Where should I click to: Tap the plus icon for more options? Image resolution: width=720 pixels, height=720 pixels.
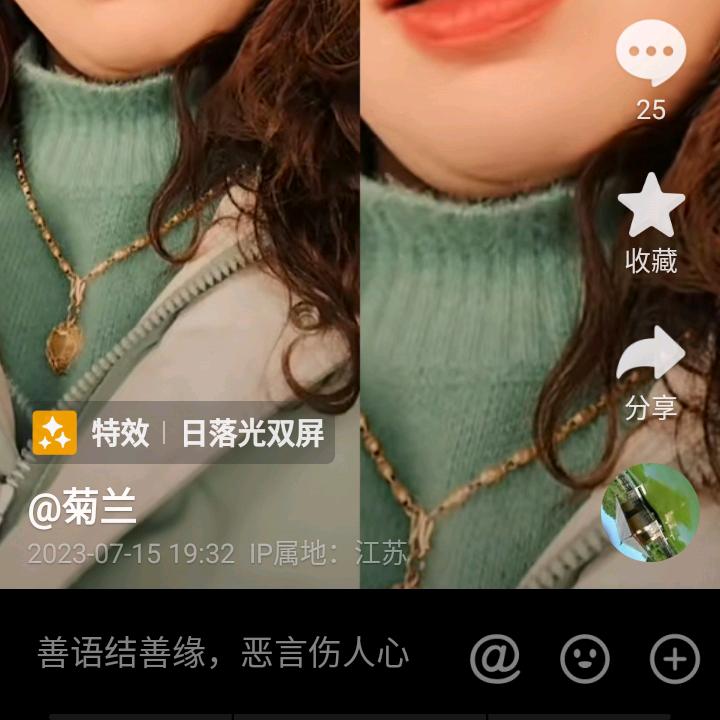point(674,657)
